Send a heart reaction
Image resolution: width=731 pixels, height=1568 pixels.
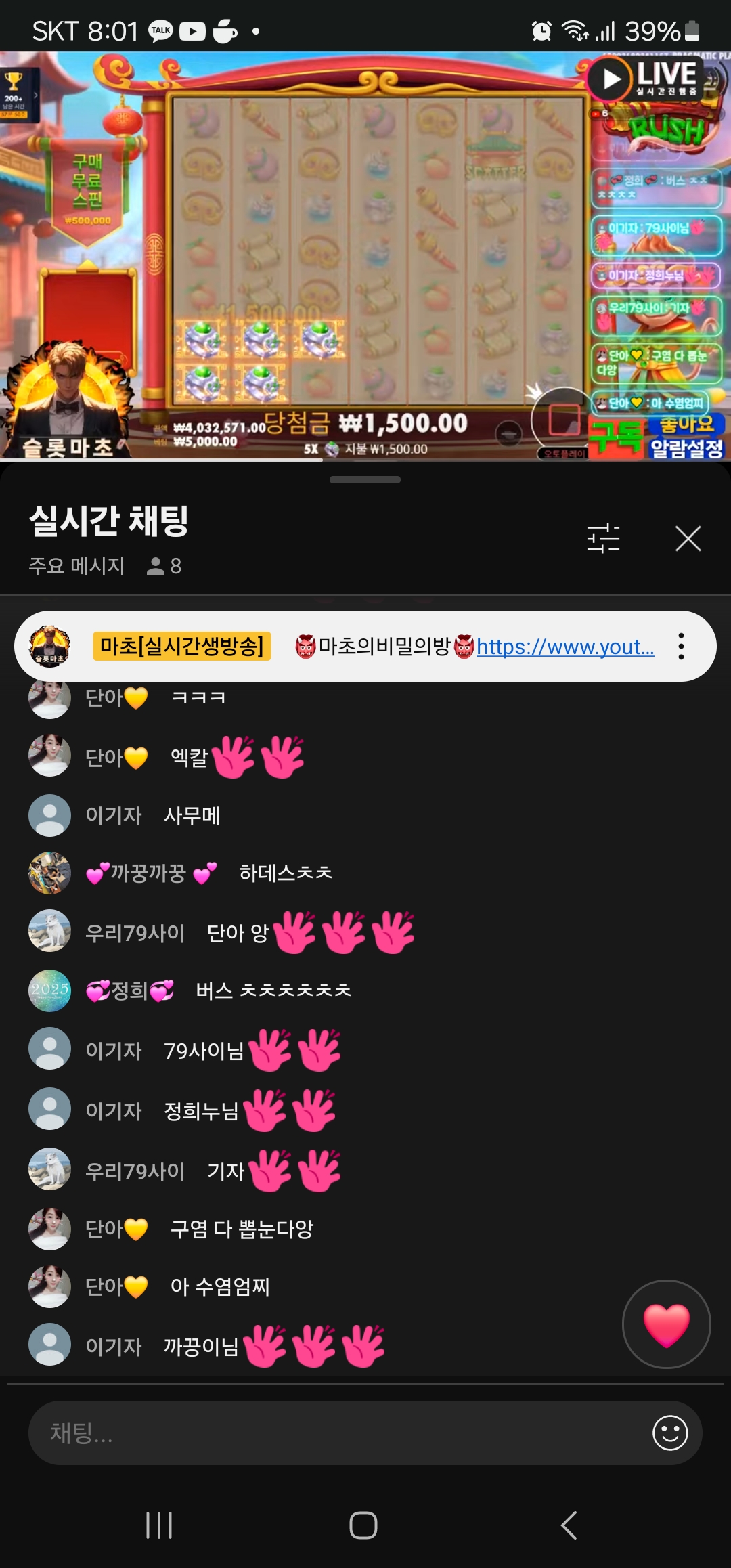point(666,1324)
